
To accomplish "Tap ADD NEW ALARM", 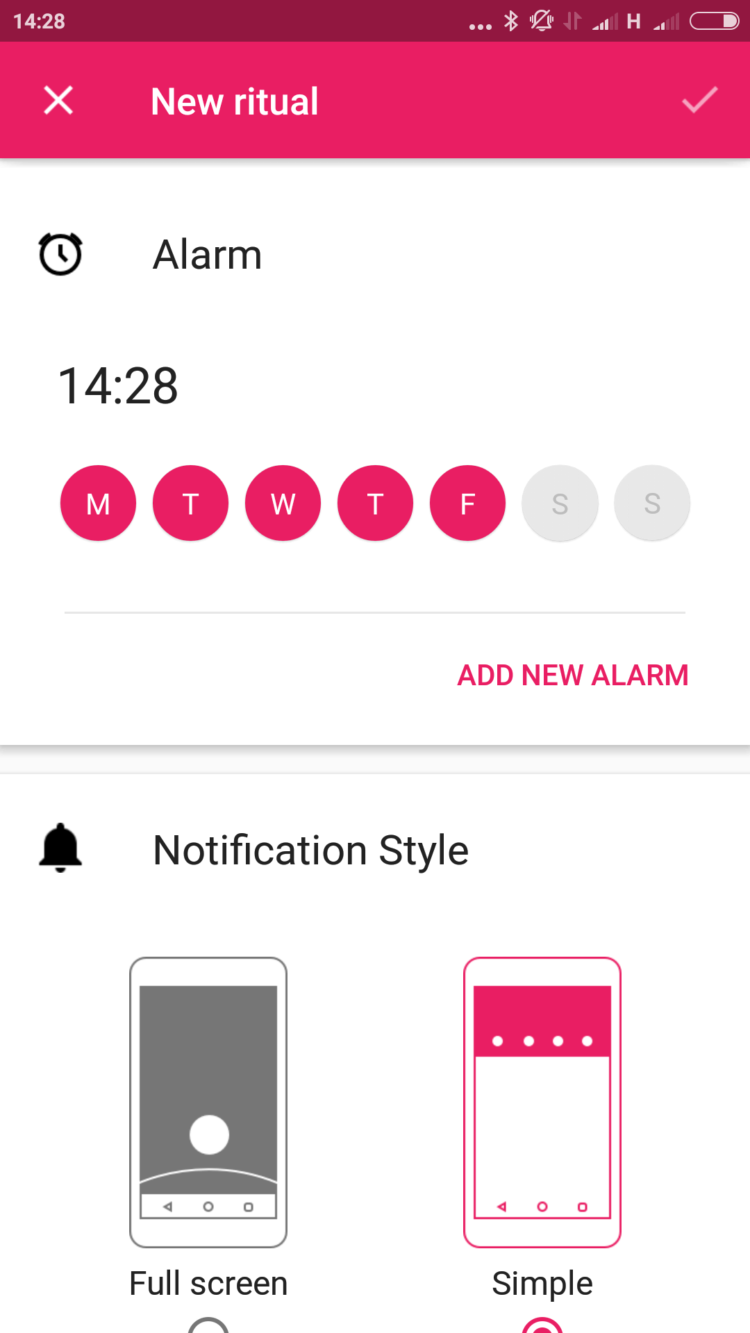I will (572, 675).
